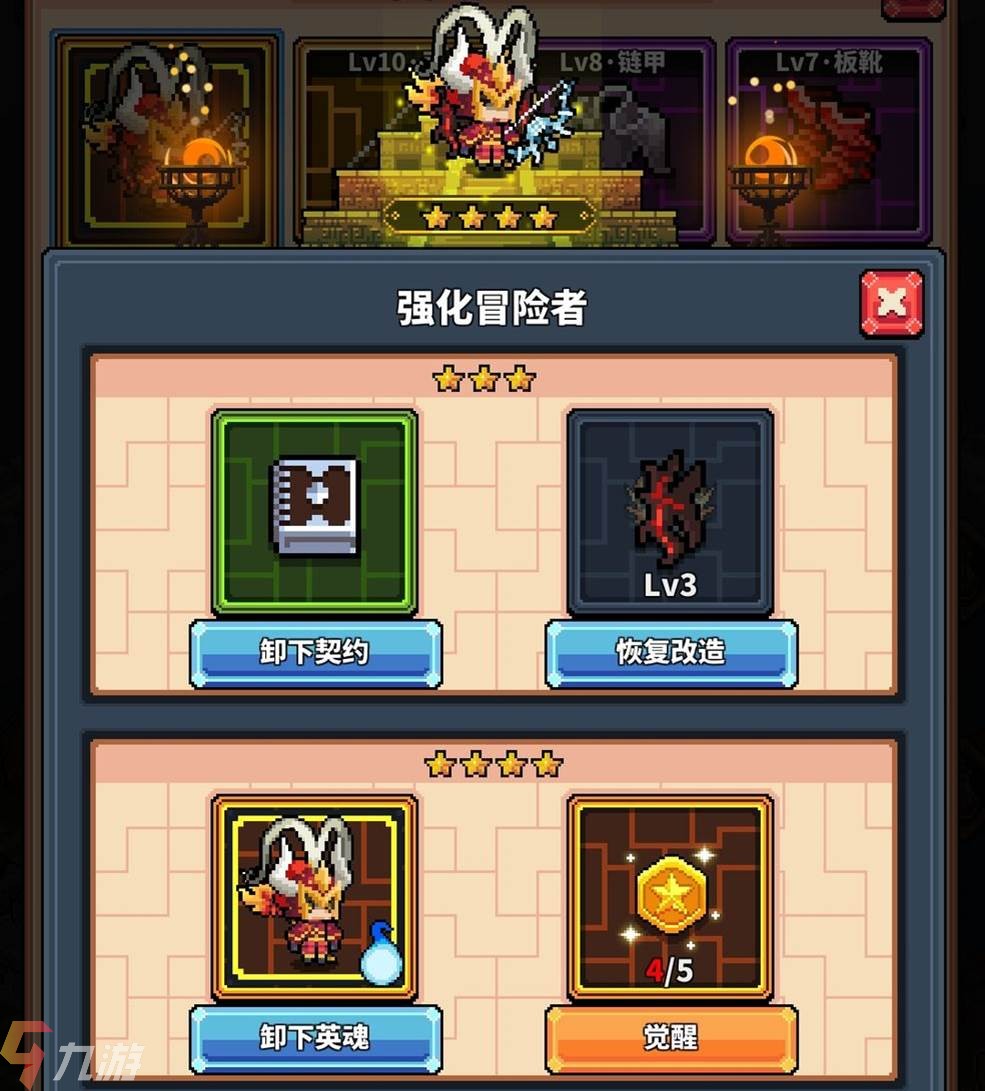Tap the orange 觉醒 button
Image resolution: width=985 pixels, height=1091 pixels.
671,1038
